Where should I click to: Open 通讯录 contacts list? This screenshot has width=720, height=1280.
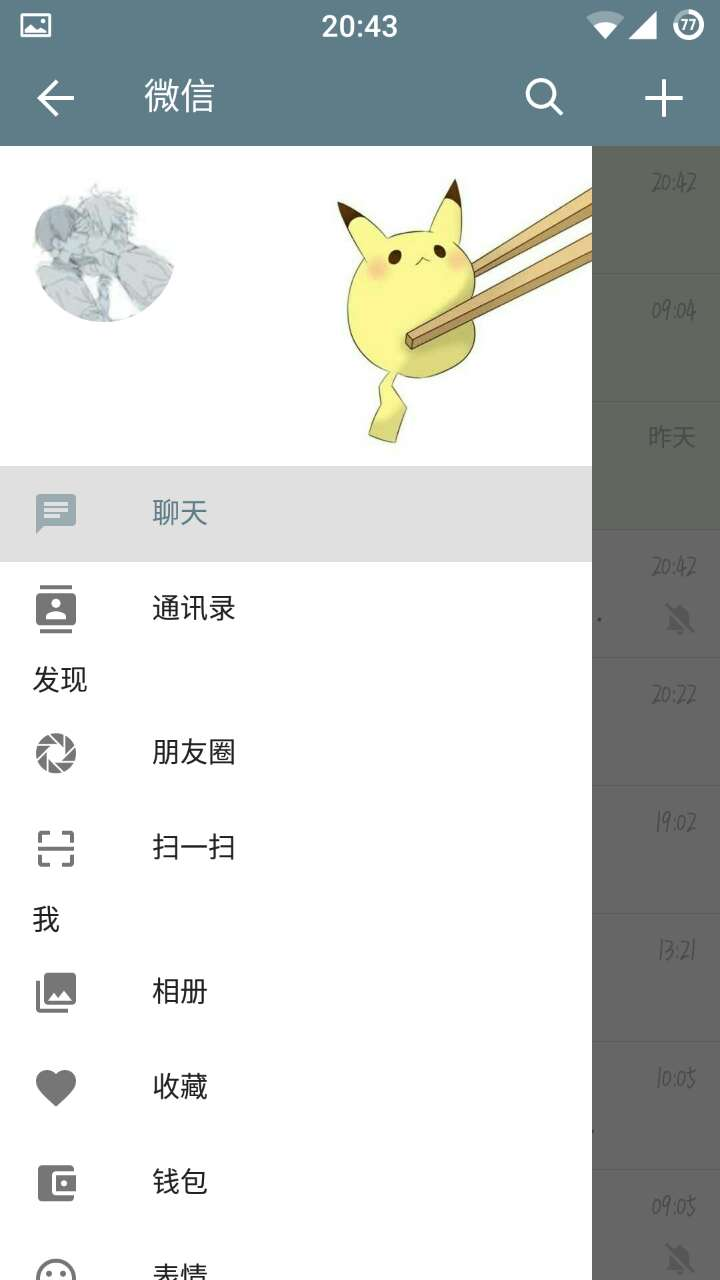(x=193, y=608)
